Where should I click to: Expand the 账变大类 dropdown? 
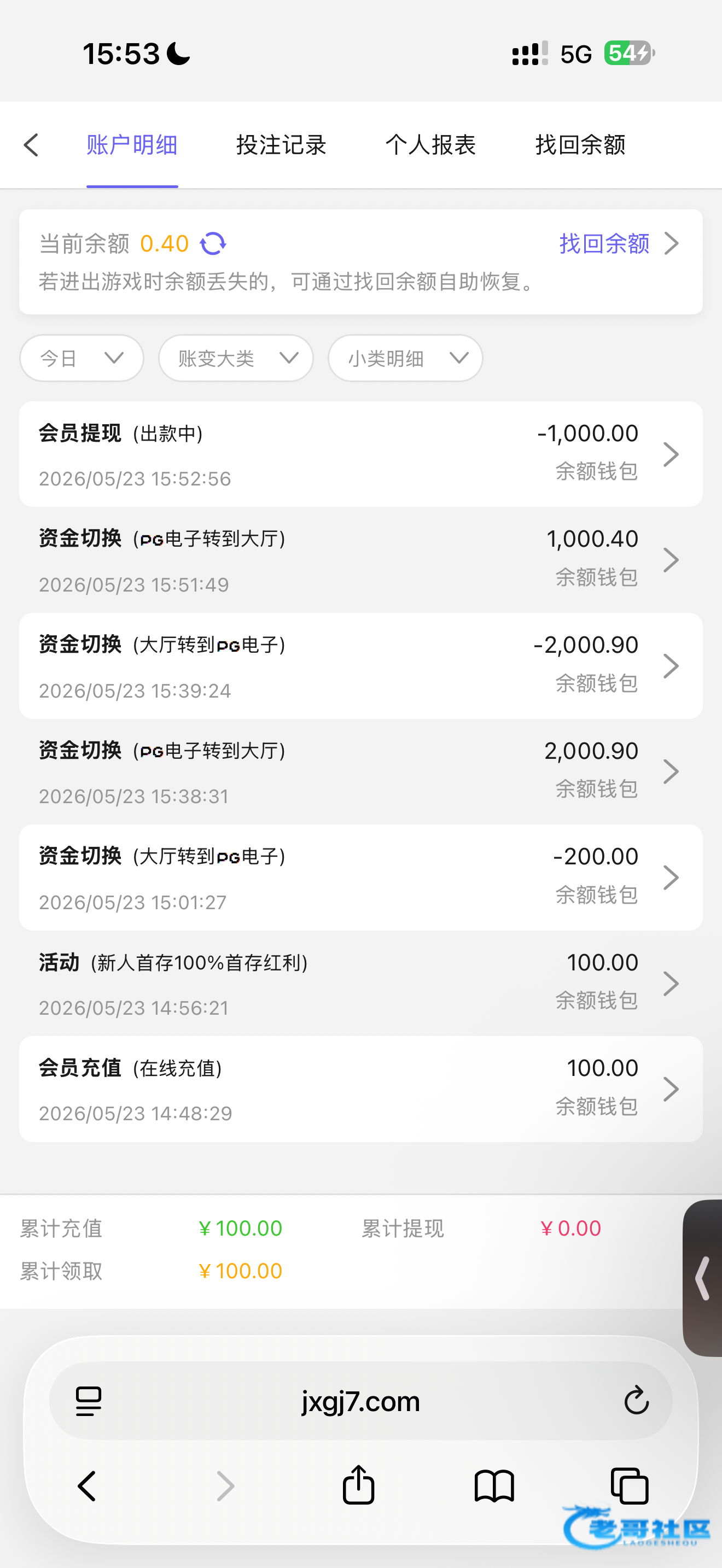click(236, 358)
